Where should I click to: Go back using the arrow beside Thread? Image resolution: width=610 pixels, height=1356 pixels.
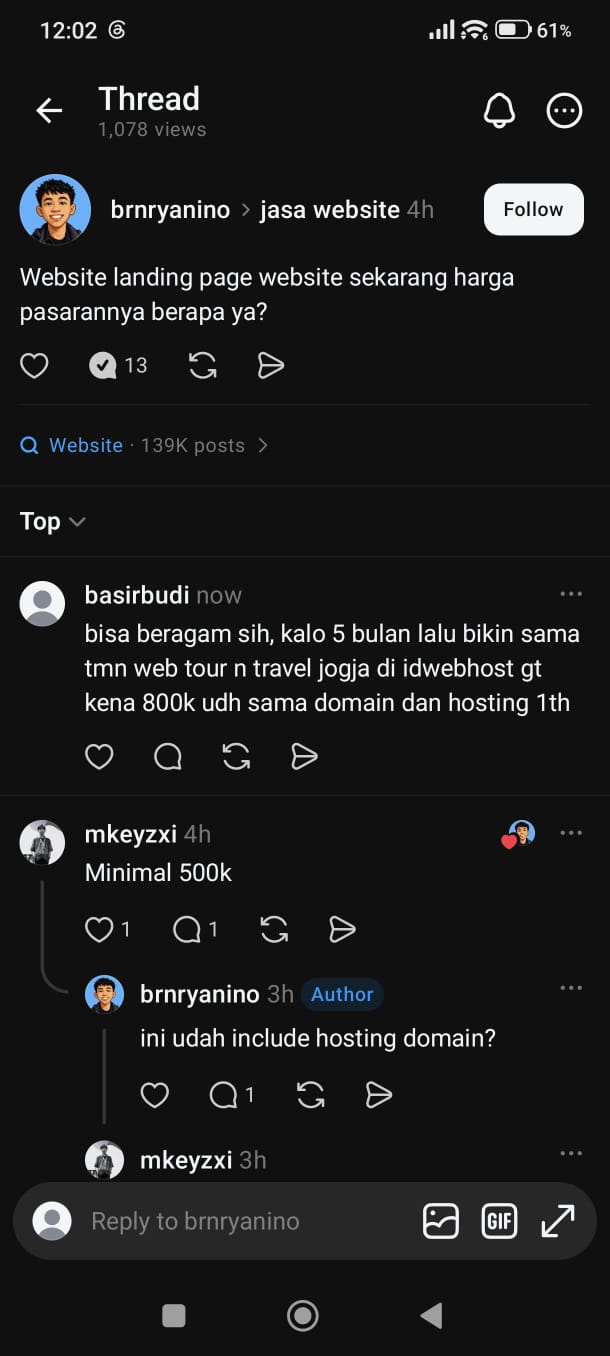49,111
